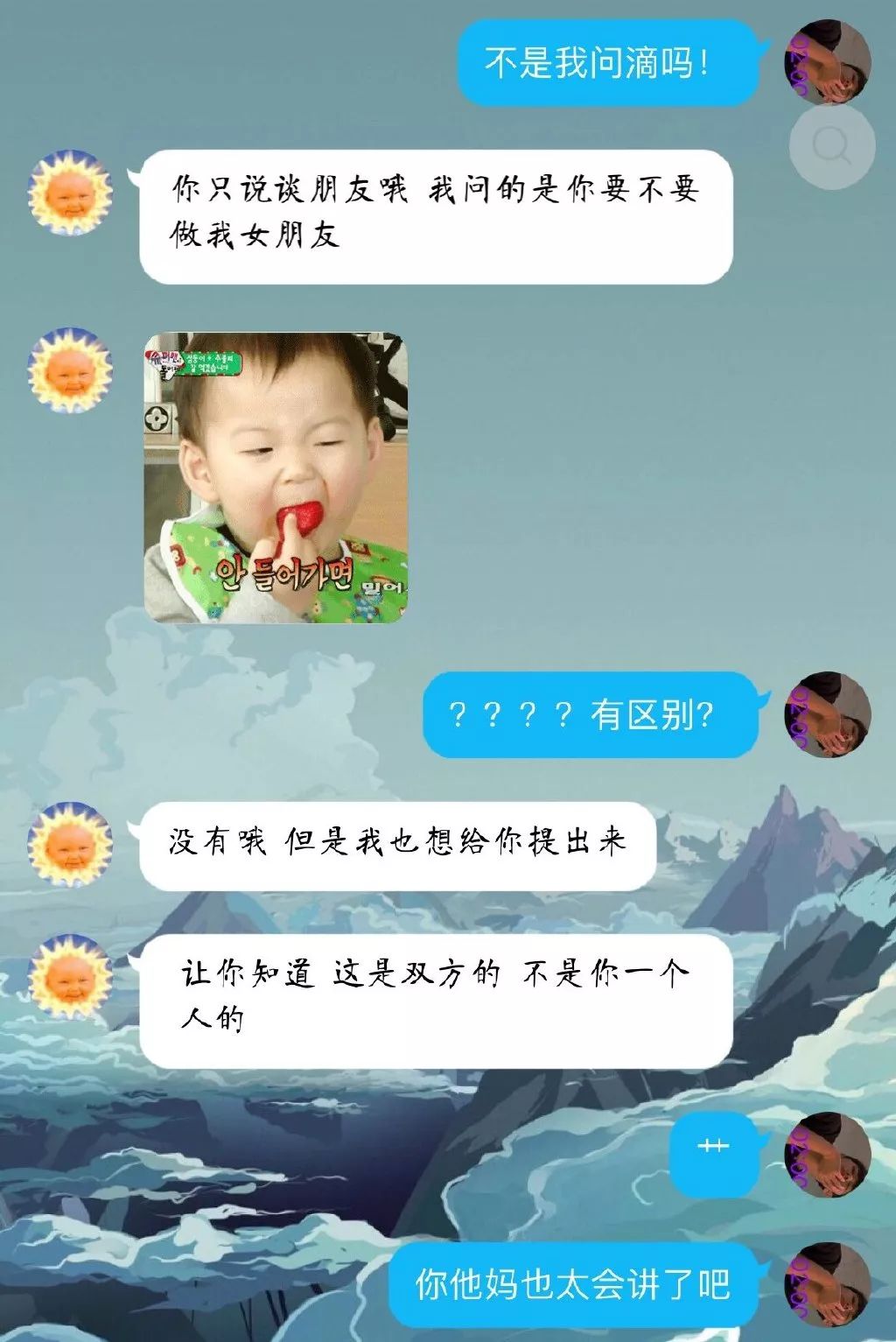The height and width of the screenshot is (1342, 896).
Task: Tap the avatar next to "有区别?" message
Action: coord(827,714)
